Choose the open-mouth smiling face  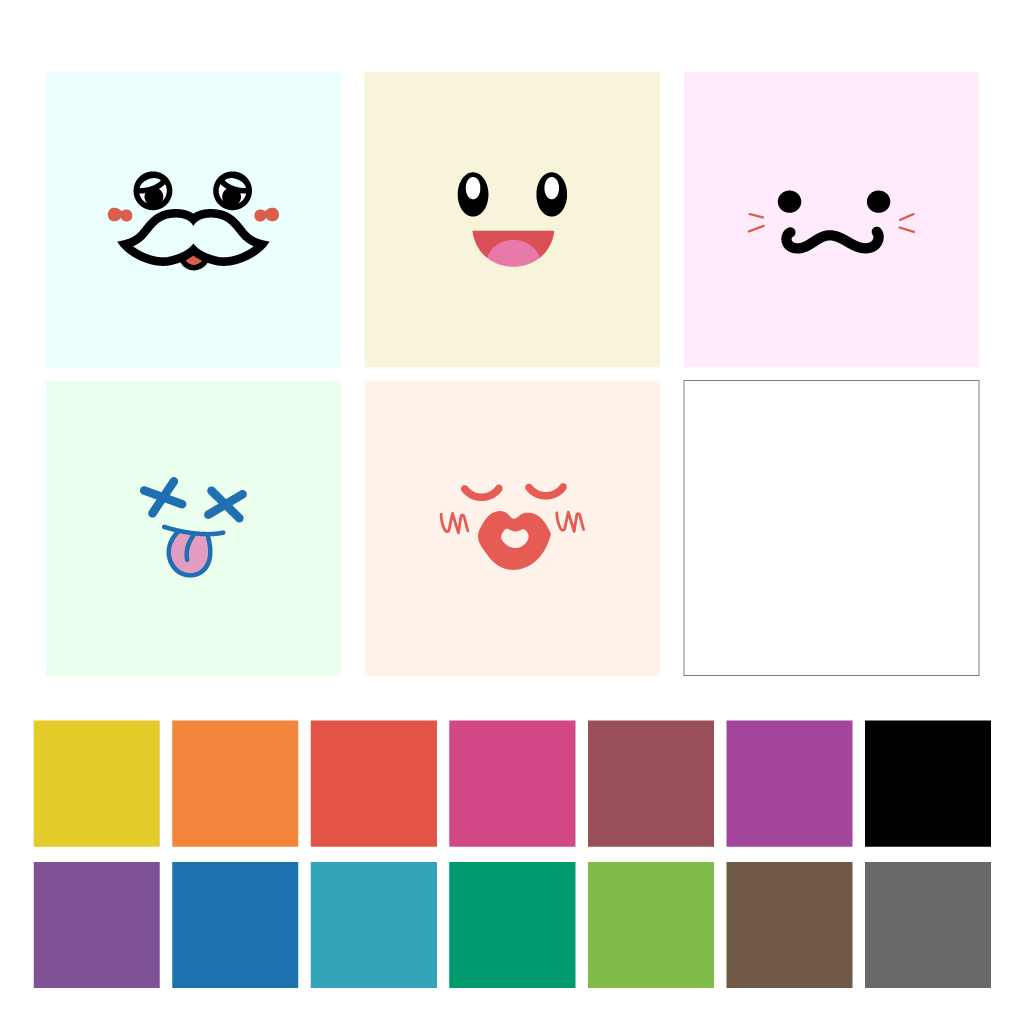pyautogui.click(x=512, y=219)
